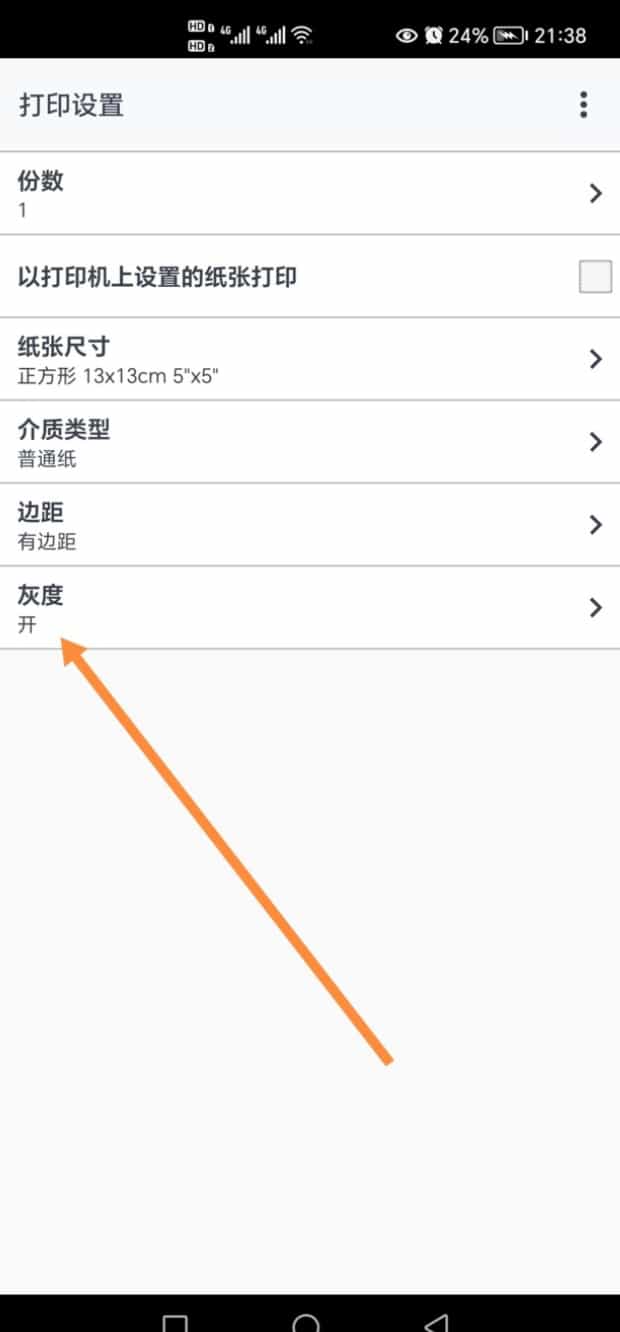Check the 以打印机上设置的纸张打印 checkbox
620x1332 pixels.
(x=595, y=277)
